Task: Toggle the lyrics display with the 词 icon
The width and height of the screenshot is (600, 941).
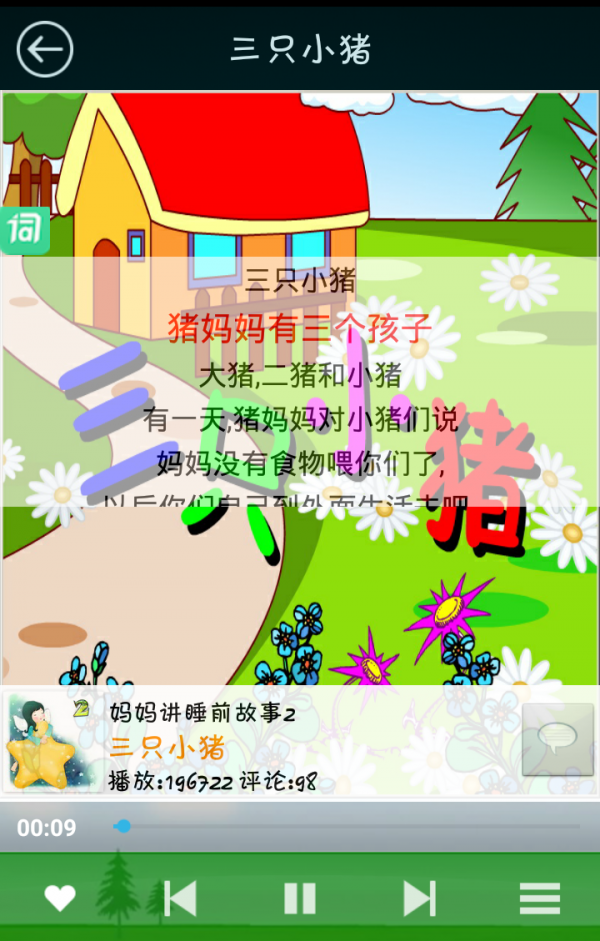Action: [x=25, y=231]
